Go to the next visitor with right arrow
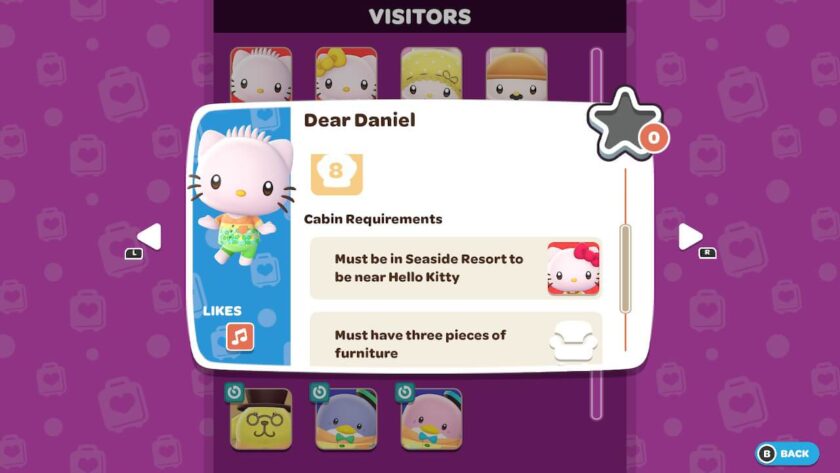Viewport: 840px width, 473px height. click(x=690, y=237)
